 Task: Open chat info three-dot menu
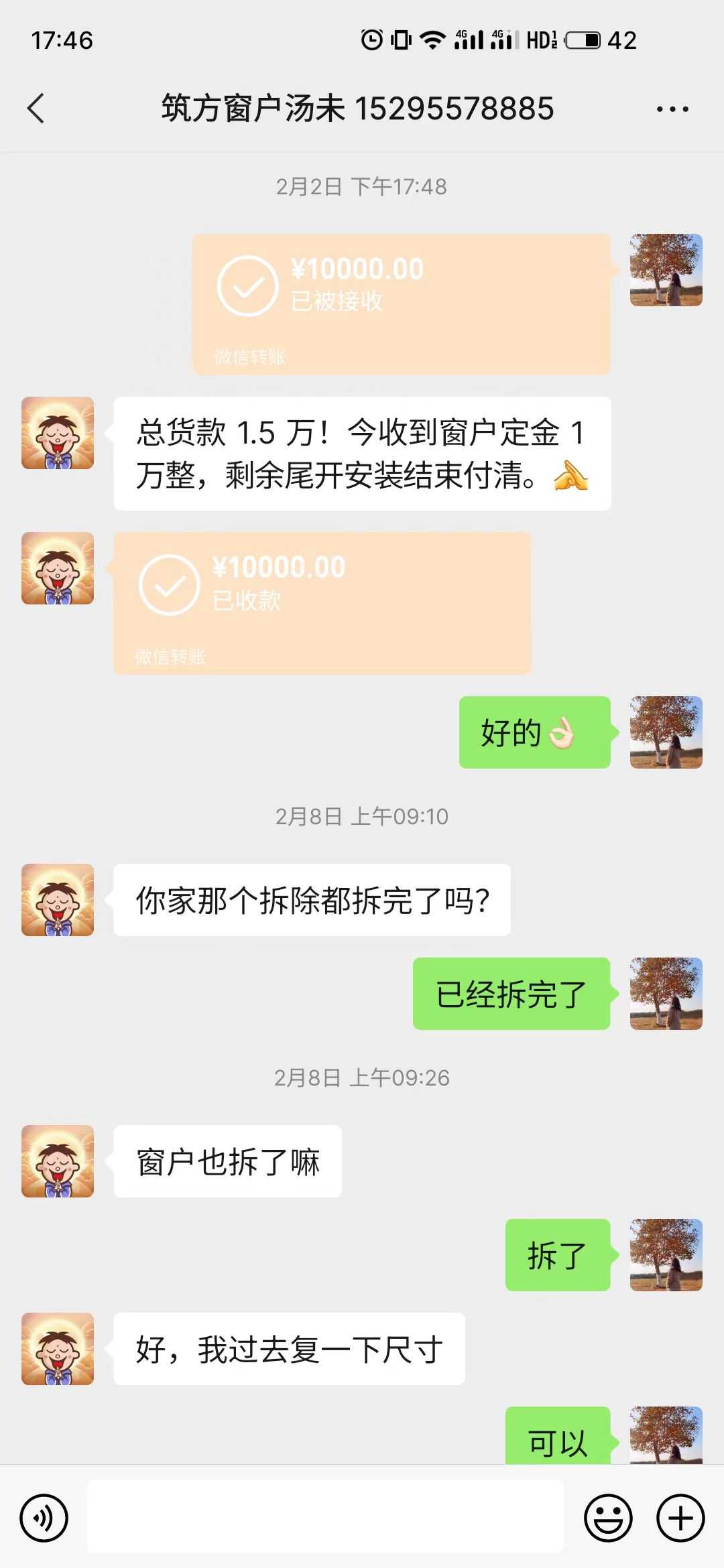(672, 109)
